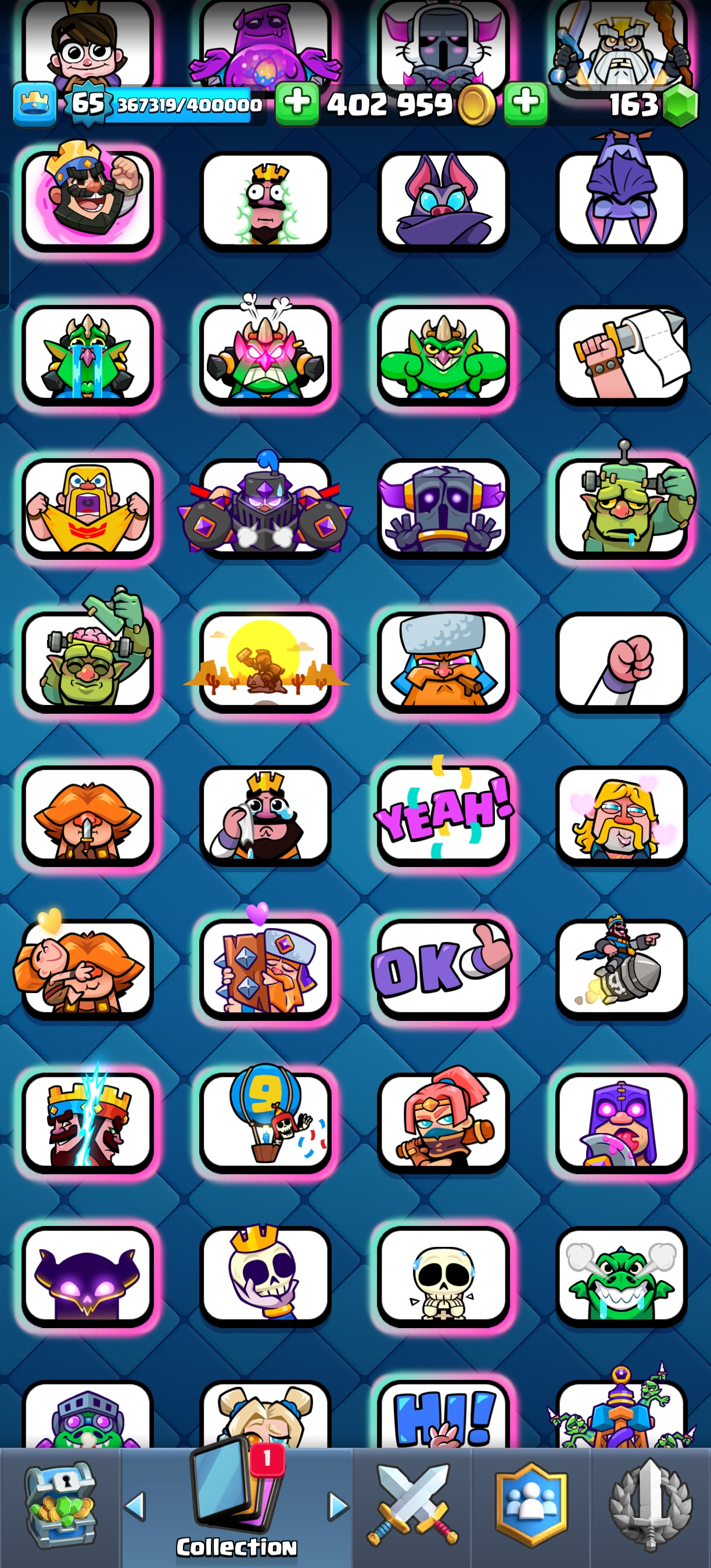
Task: Select the OK thumbs-up emote
Action: (443, 968)
